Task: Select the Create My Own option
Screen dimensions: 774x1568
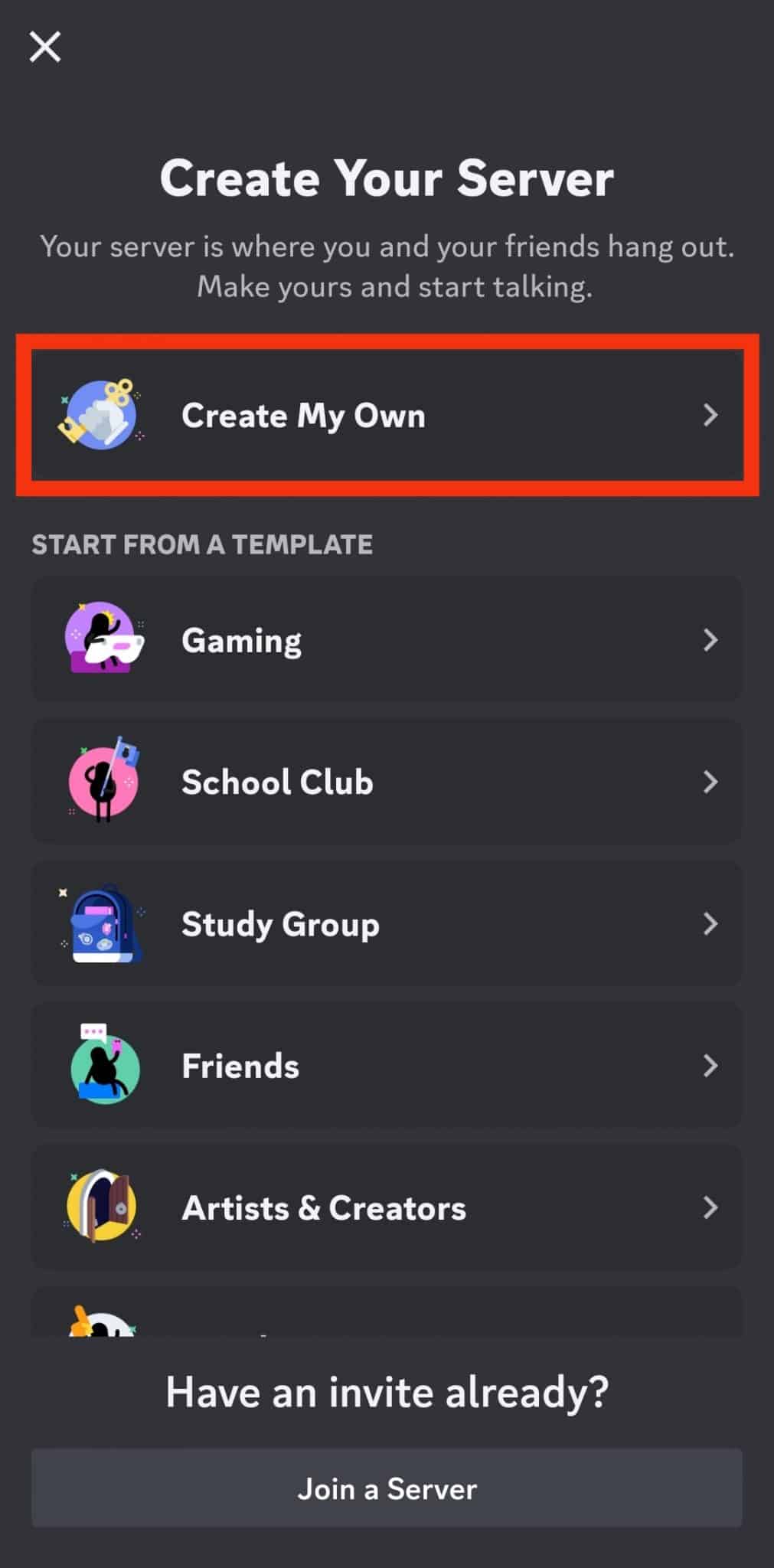Action: point(387,416)
